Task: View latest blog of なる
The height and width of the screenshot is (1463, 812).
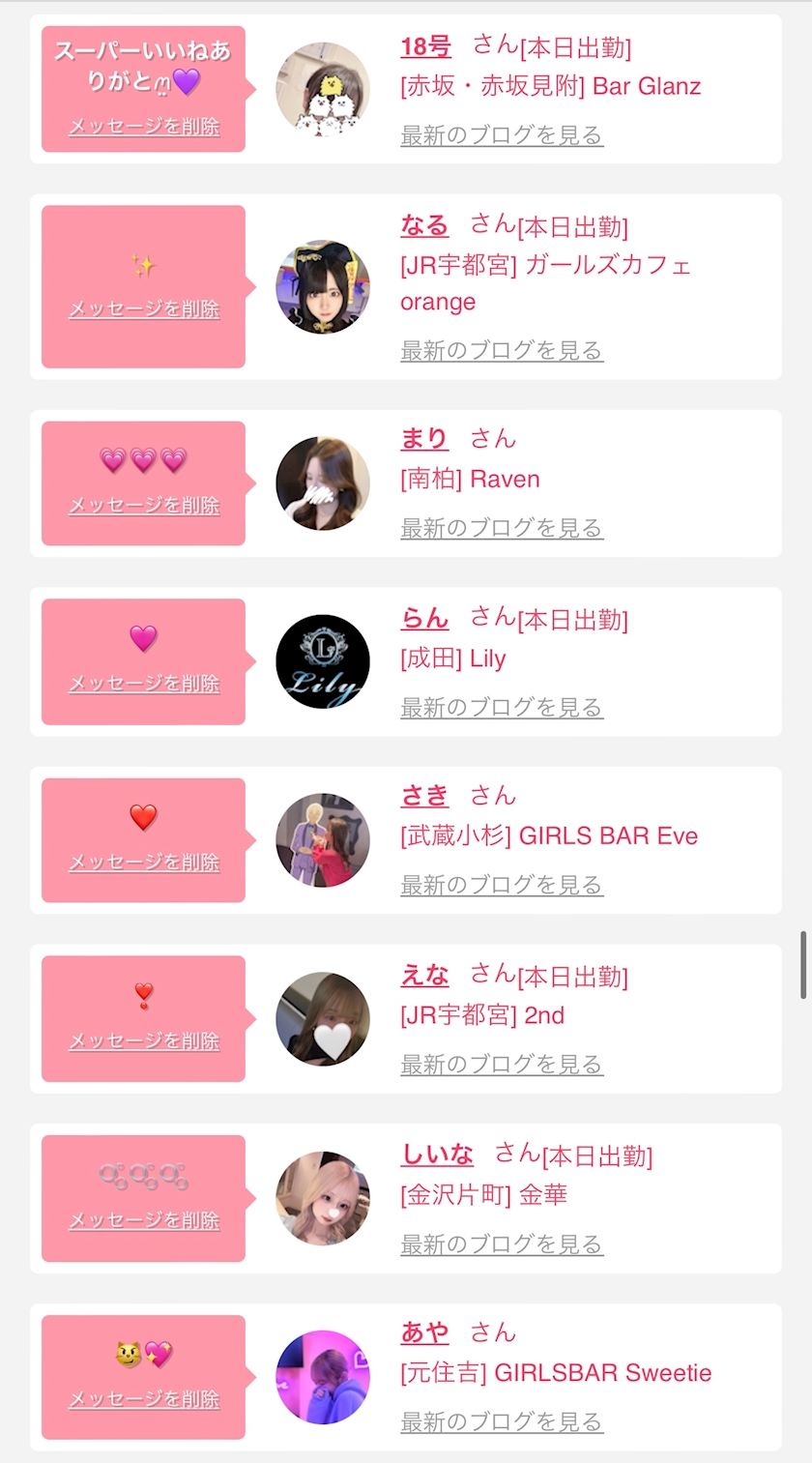Action: pyautogui.click(x=502, y=350)
